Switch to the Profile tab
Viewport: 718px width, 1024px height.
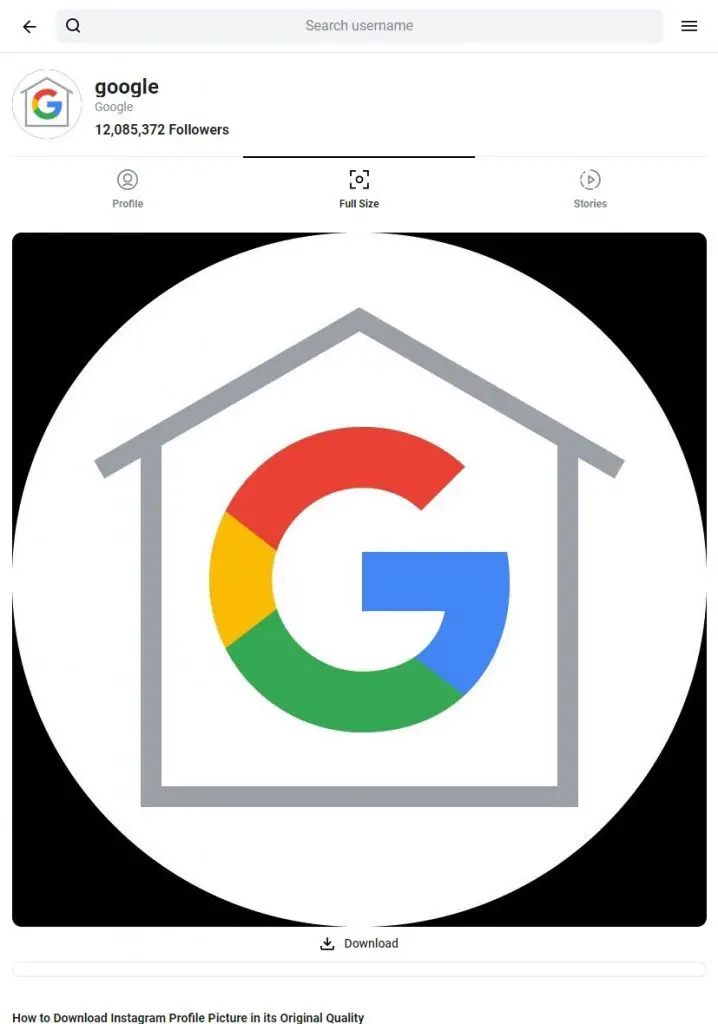(x=127, y=188)
